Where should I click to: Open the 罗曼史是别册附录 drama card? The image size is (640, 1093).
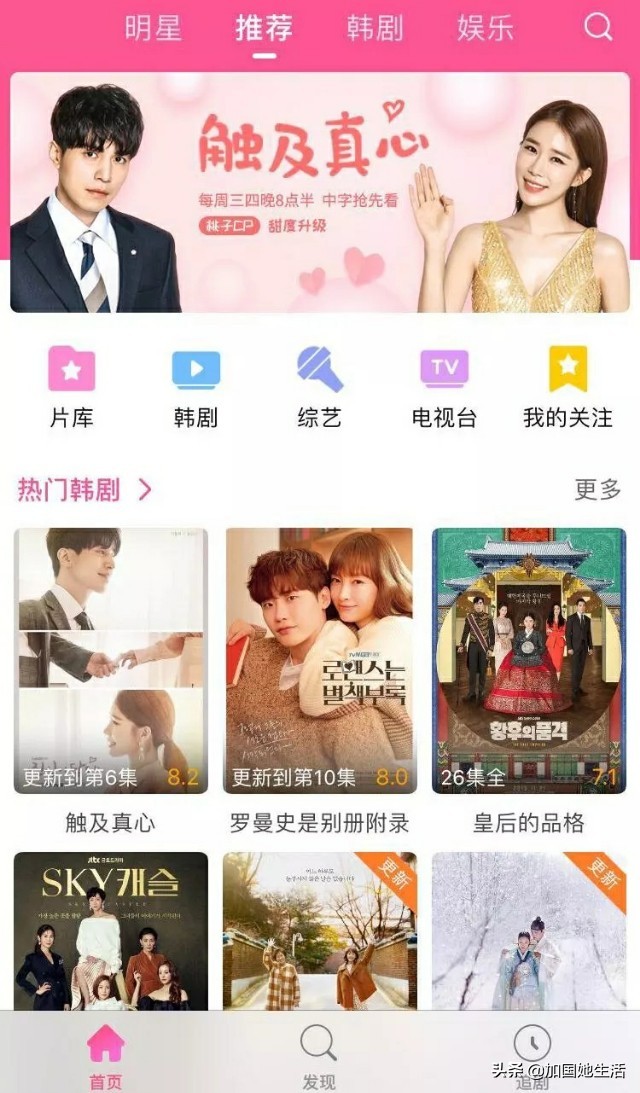pos(319,661)
